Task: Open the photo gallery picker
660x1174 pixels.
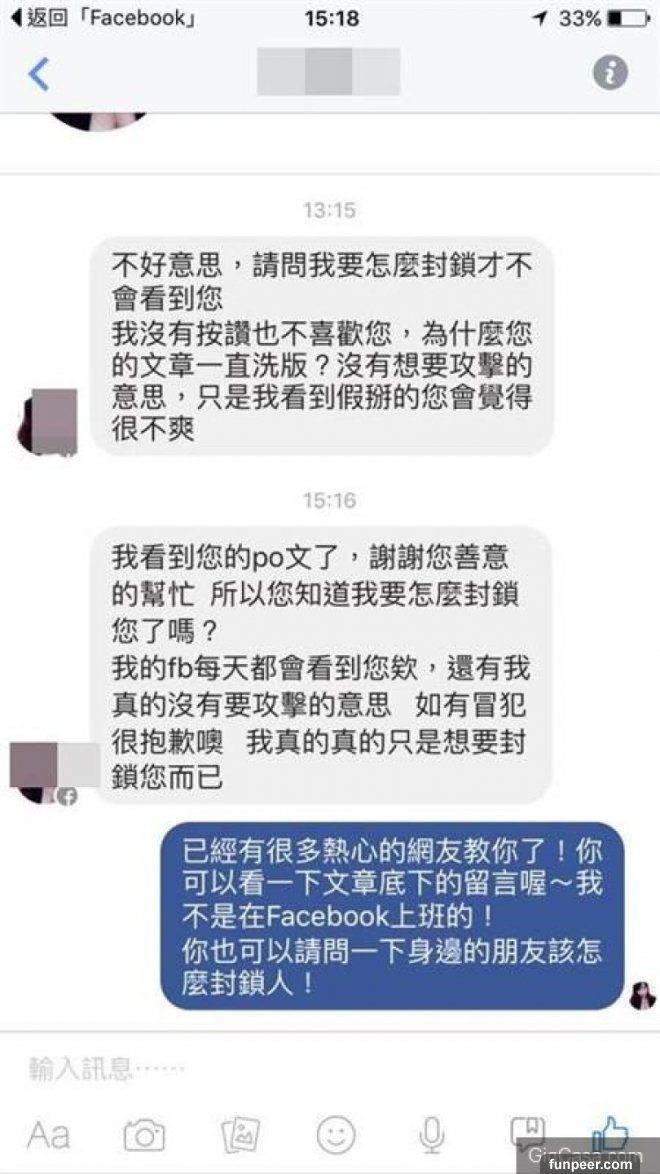Action: 240,1134
